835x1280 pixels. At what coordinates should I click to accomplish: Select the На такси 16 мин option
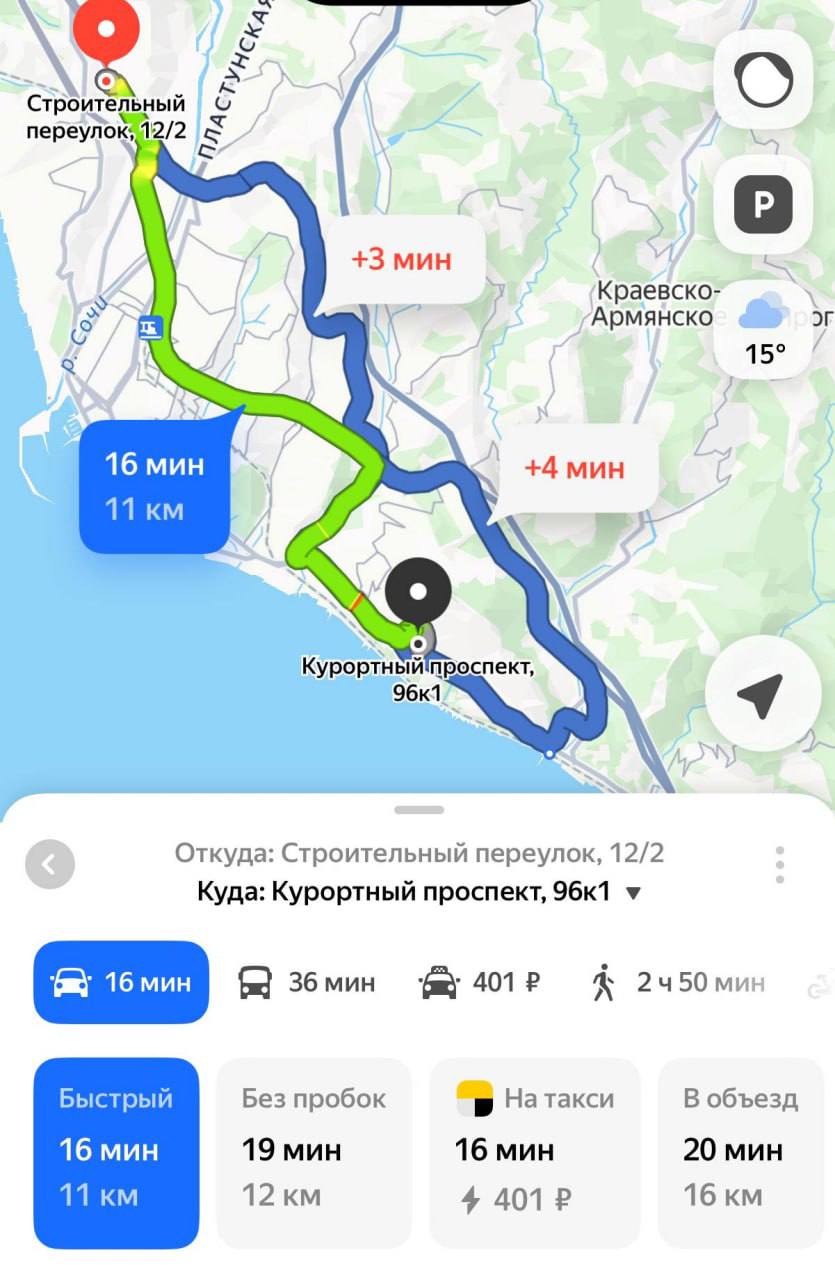[535, 1152]
